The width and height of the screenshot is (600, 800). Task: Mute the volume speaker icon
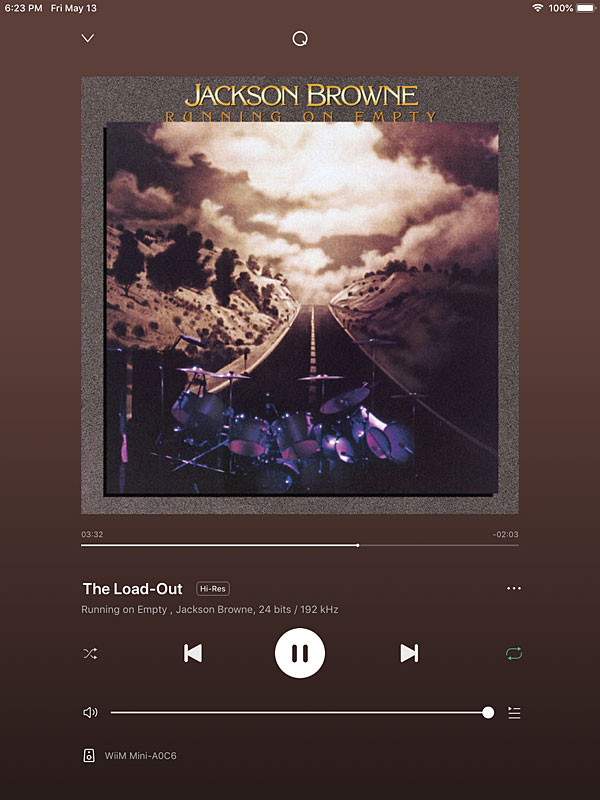click(x=90, y=713)
